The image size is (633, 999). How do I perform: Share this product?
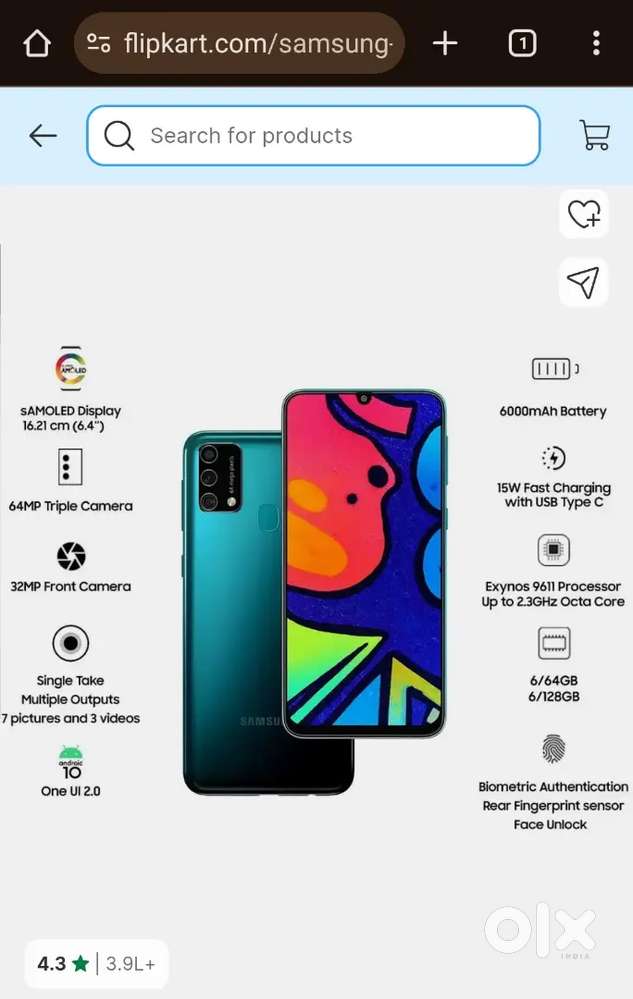click(x=583, y=282)
